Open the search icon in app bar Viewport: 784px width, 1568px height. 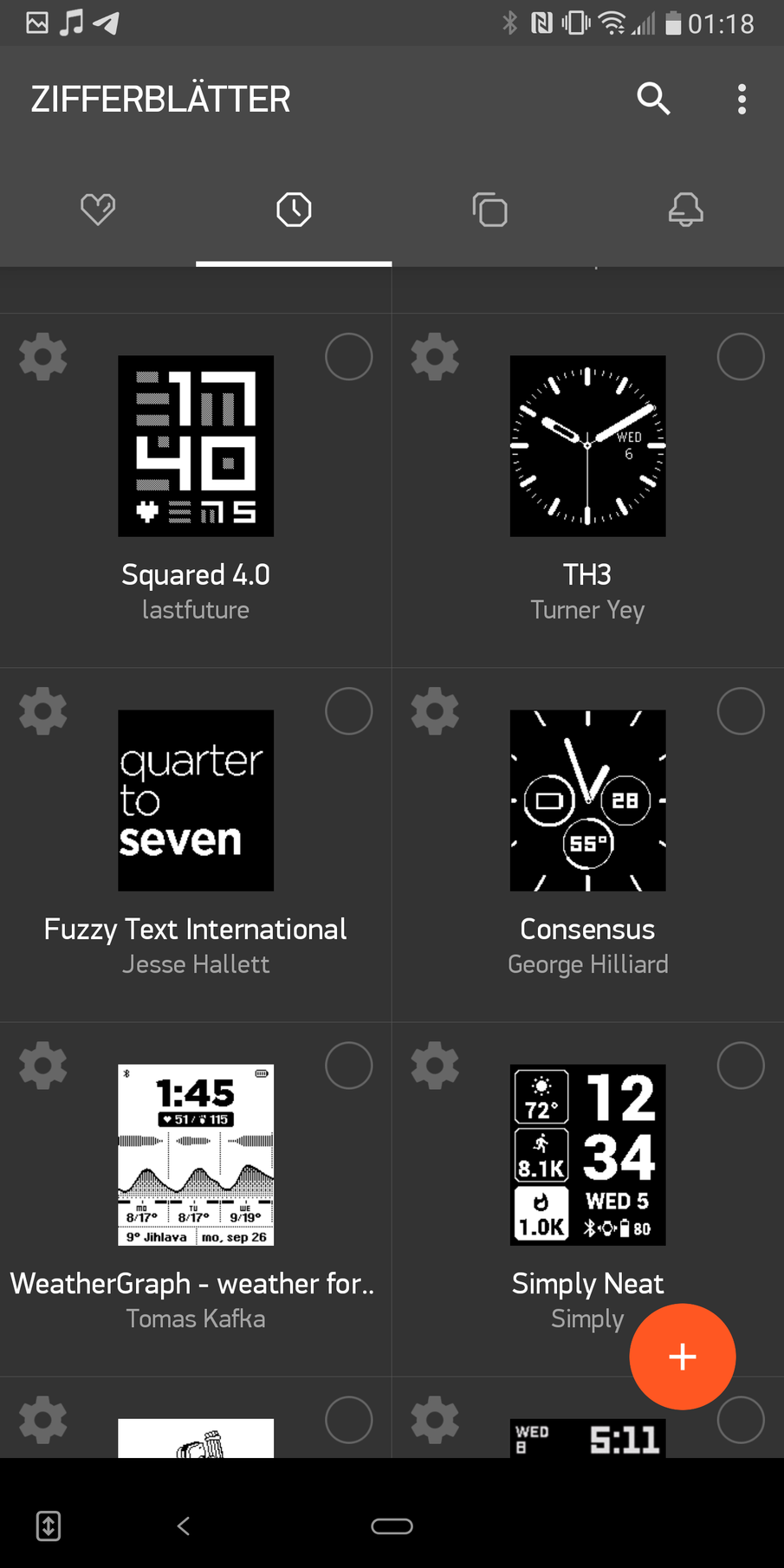[653, 99]
